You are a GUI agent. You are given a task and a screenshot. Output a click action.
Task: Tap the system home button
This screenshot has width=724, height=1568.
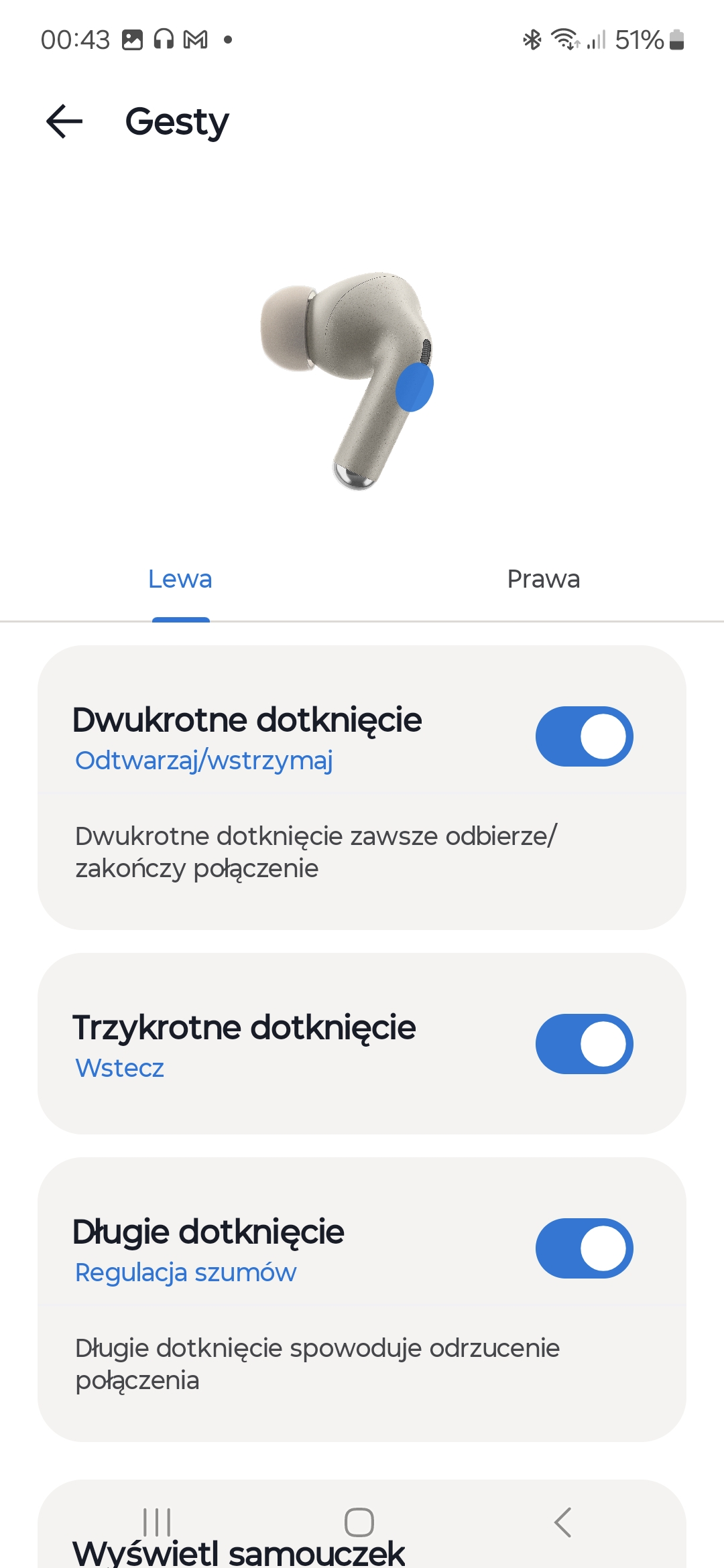point(359,1522)
